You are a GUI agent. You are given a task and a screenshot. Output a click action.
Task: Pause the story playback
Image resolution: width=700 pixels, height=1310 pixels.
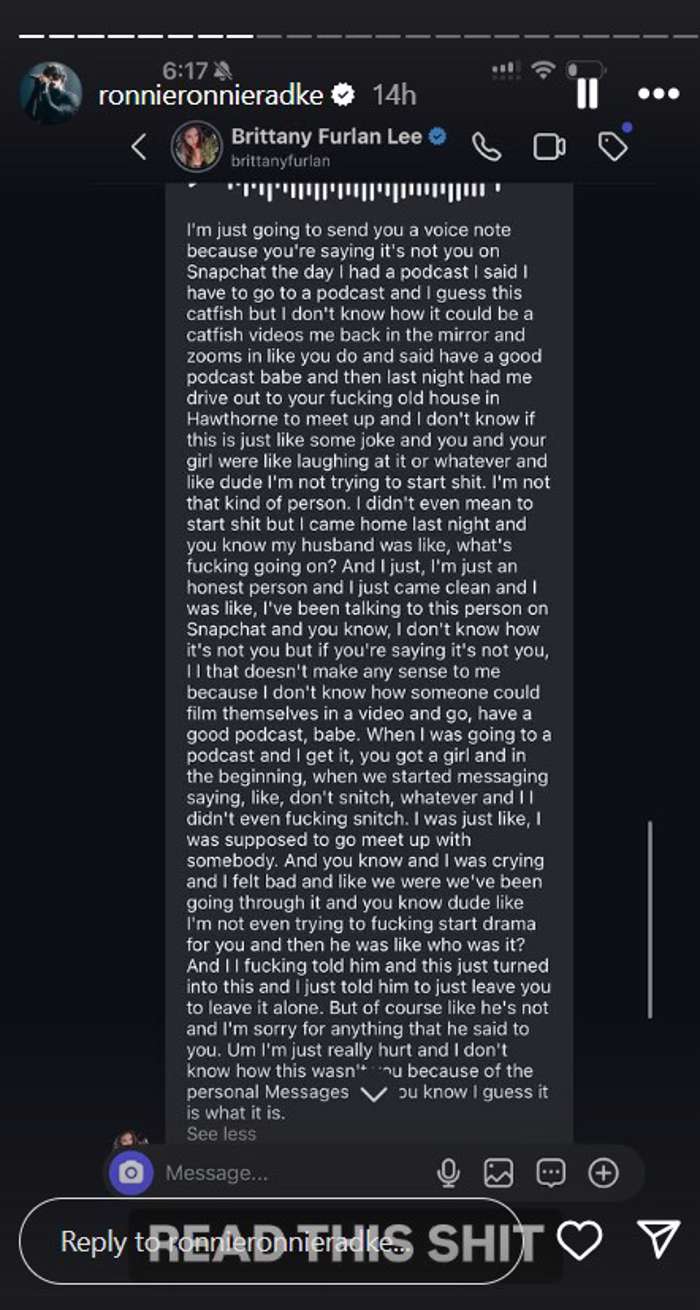coord(587,94)
